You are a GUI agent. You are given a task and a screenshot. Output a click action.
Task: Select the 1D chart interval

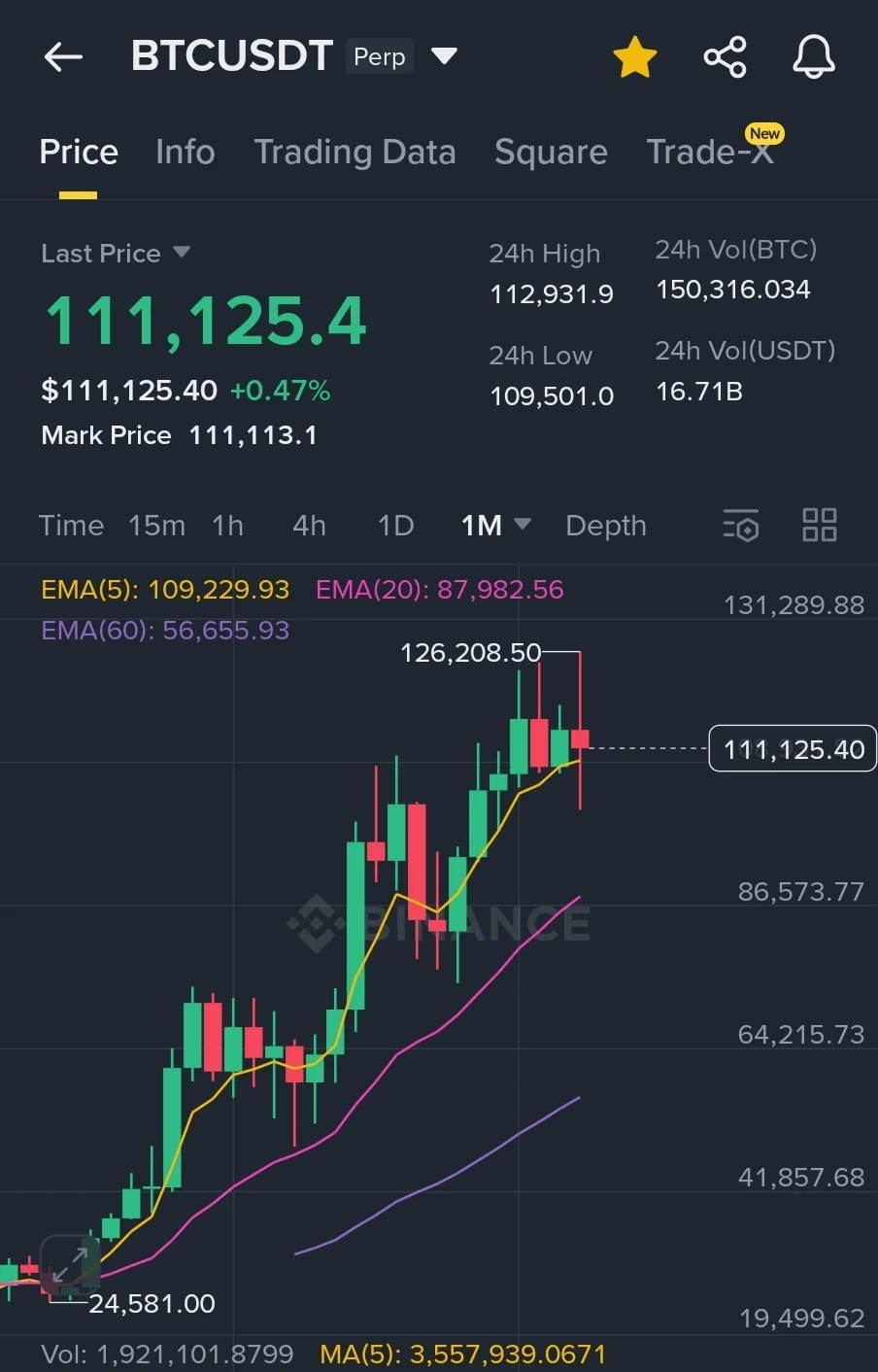[395, 526]
